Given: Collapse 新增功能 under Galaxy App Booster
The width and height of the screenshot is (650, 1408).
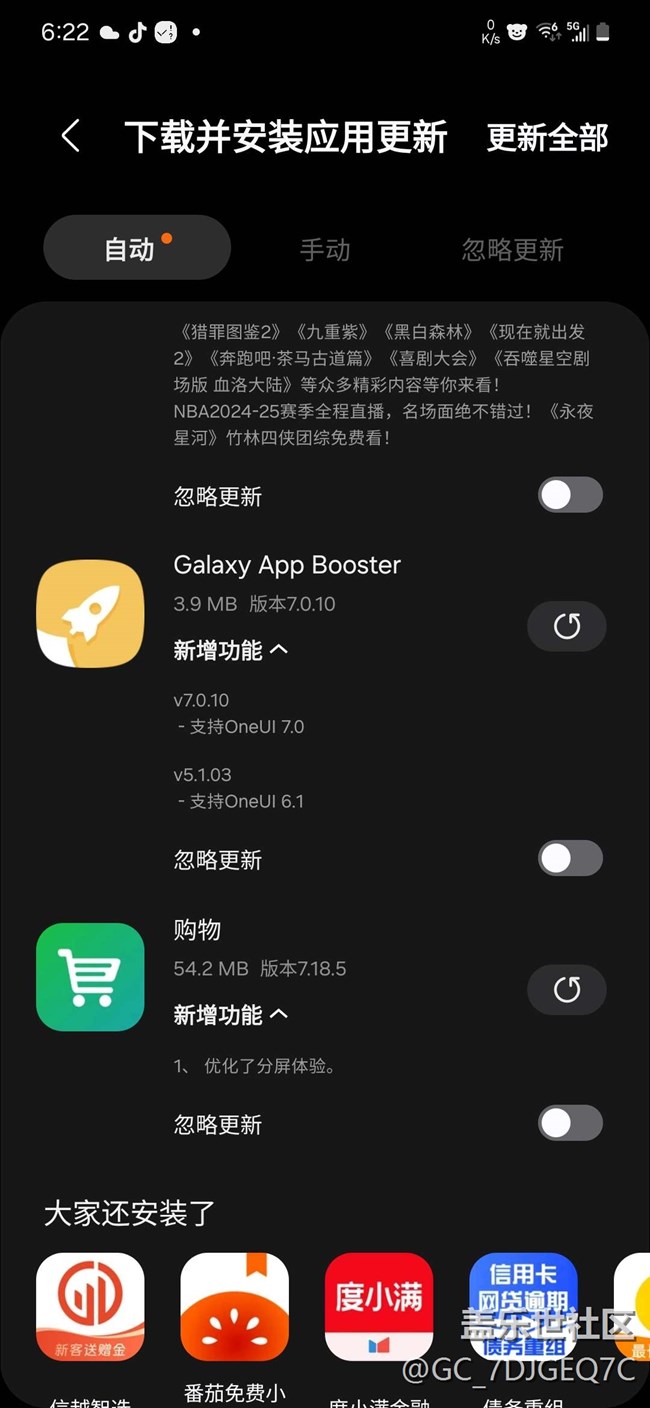Looking at the screenshot, I should tap(231, 651).
